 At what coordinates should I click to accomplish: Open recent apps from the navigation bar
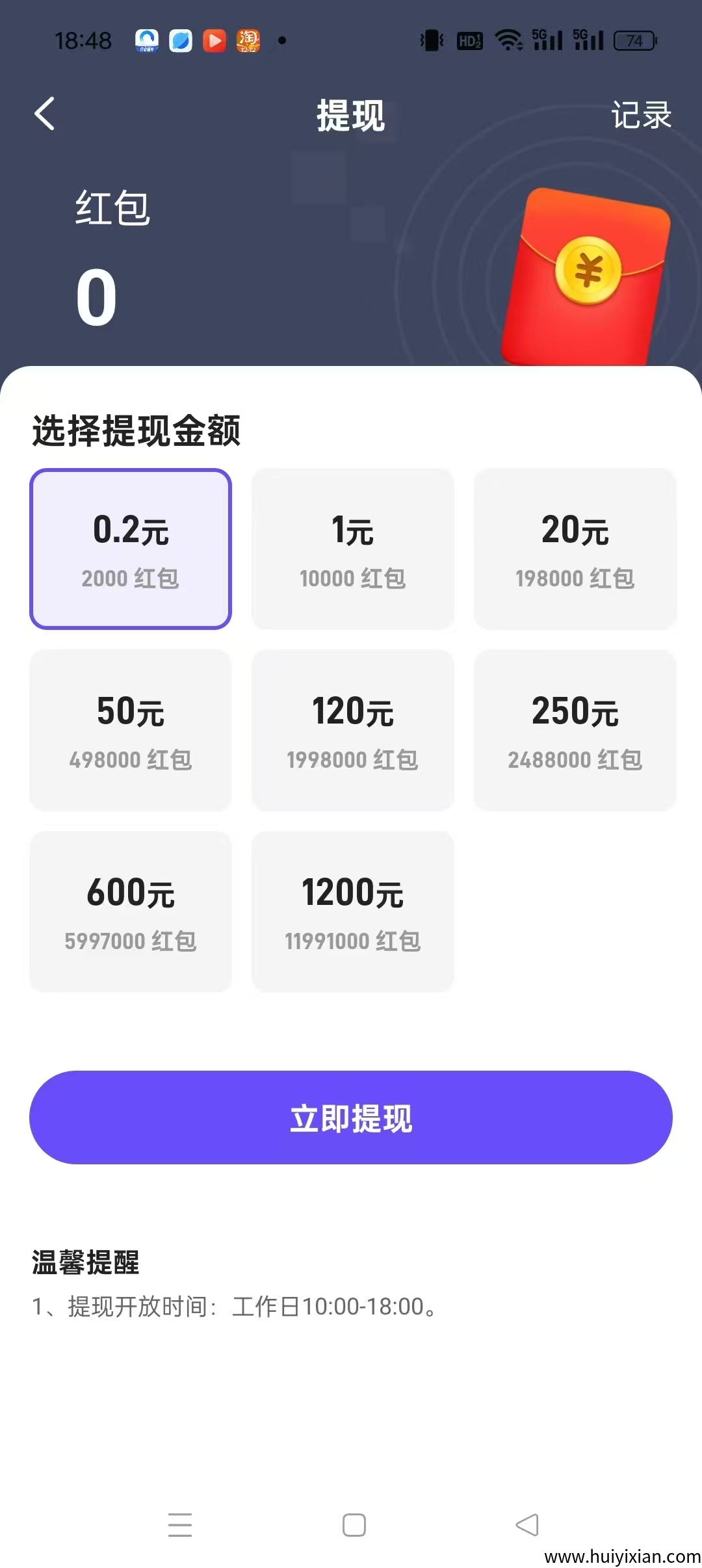tap(180, 1525)
